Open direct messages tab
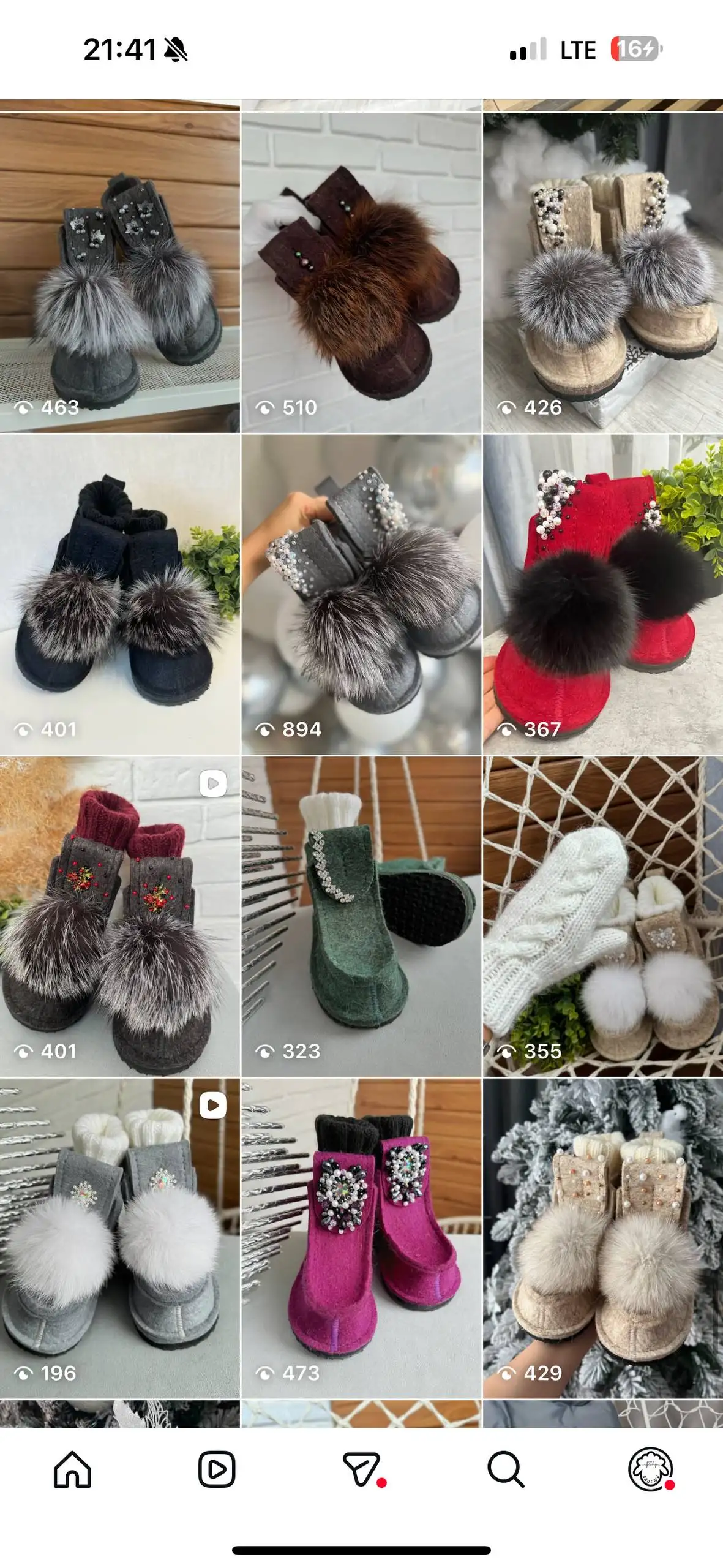The image size is (723, 1568). (x=362, y=1469)
